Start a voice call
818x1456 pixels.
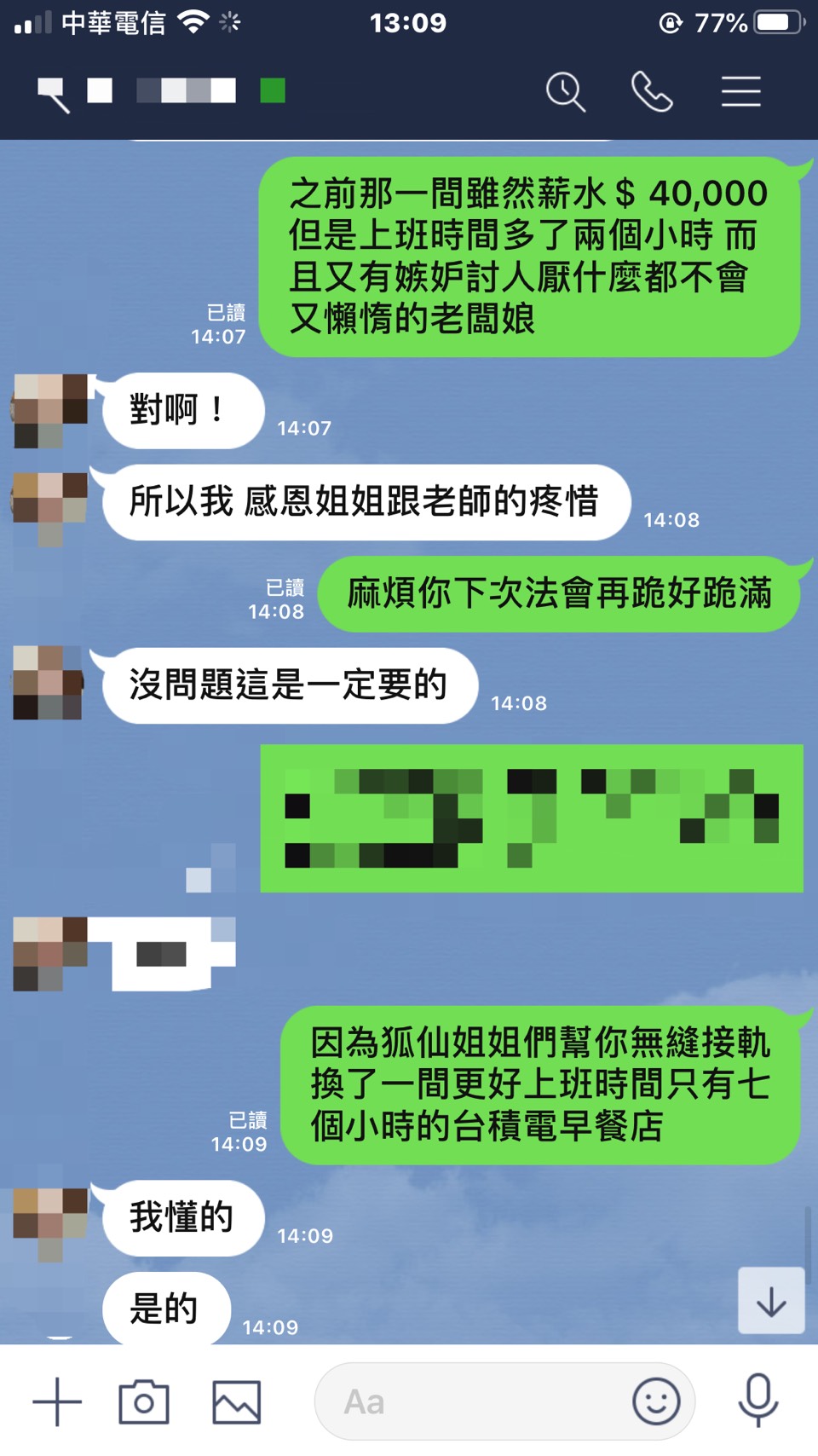click(652, 91)
